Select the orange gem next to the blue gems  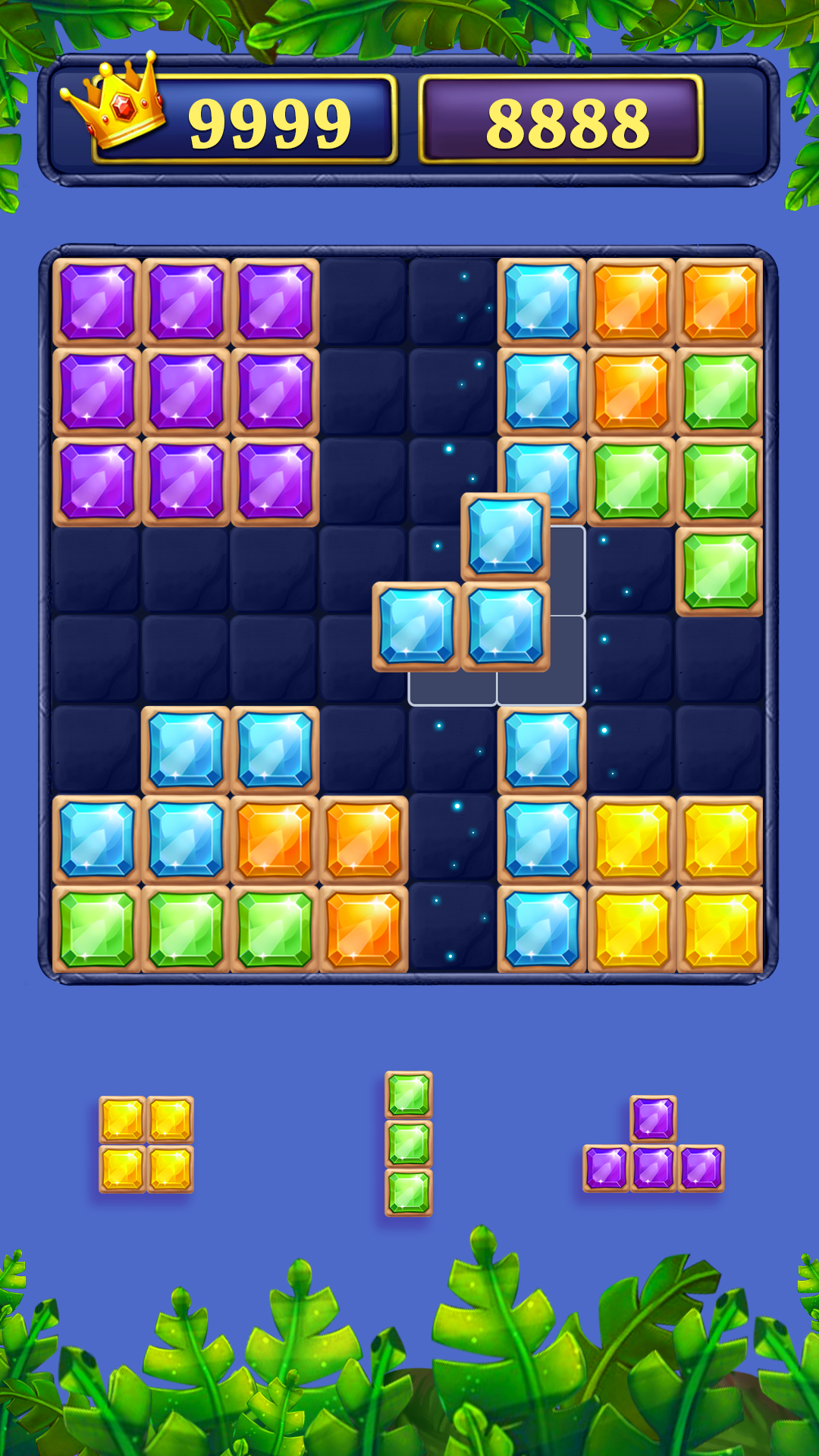277,838
